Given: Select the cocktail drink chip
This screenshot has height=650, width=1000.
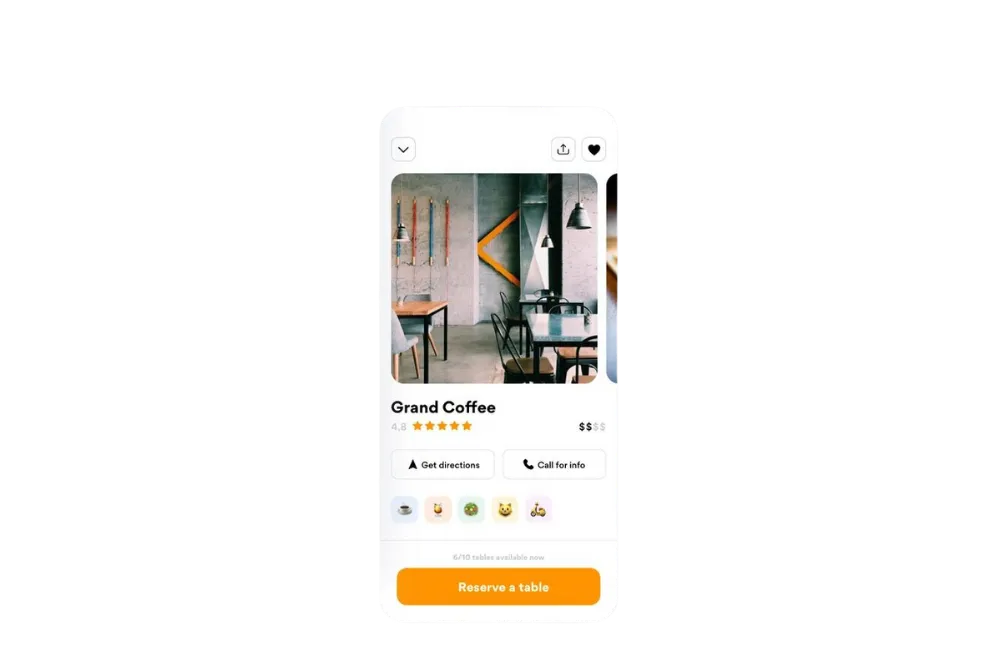Looking at the screenshot, I should point(438,510).
